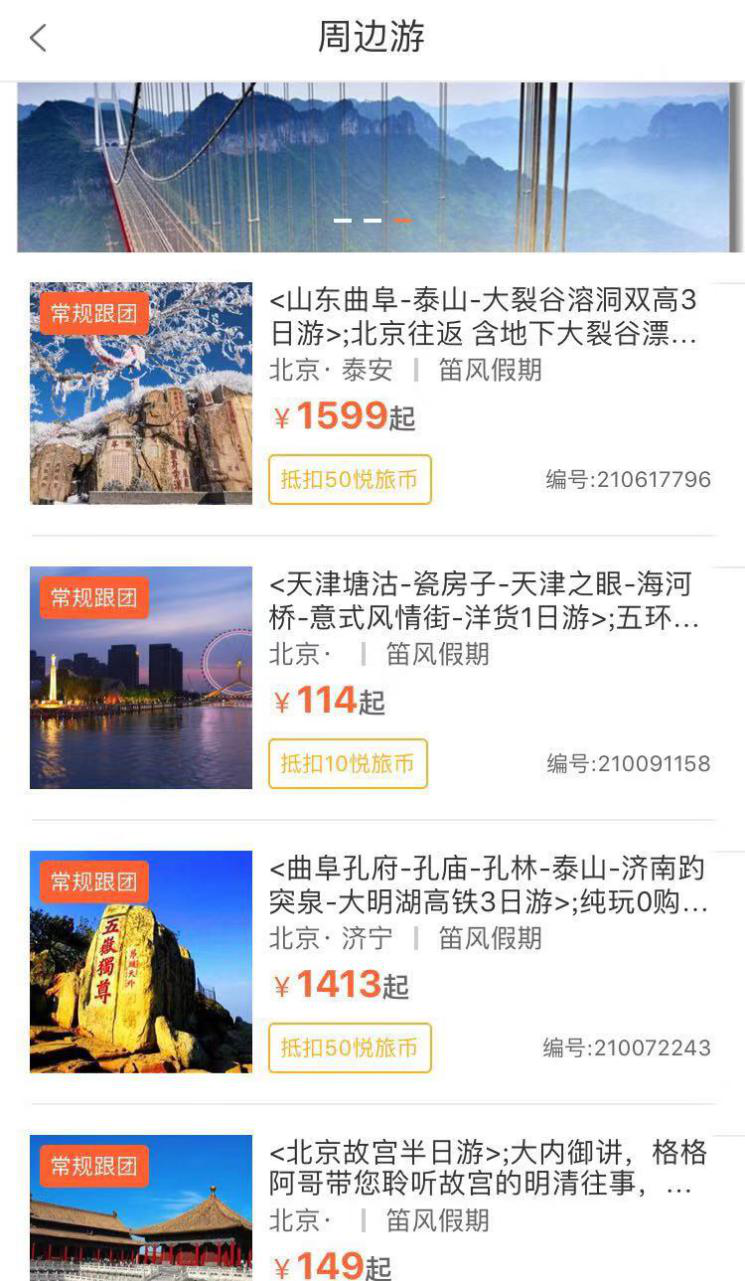The image size is (745, 1281).
Task: Open the 天津塘沽-瓷房子 1日游 tour listing
Action: pyautogui.click(x=372, y=678)
